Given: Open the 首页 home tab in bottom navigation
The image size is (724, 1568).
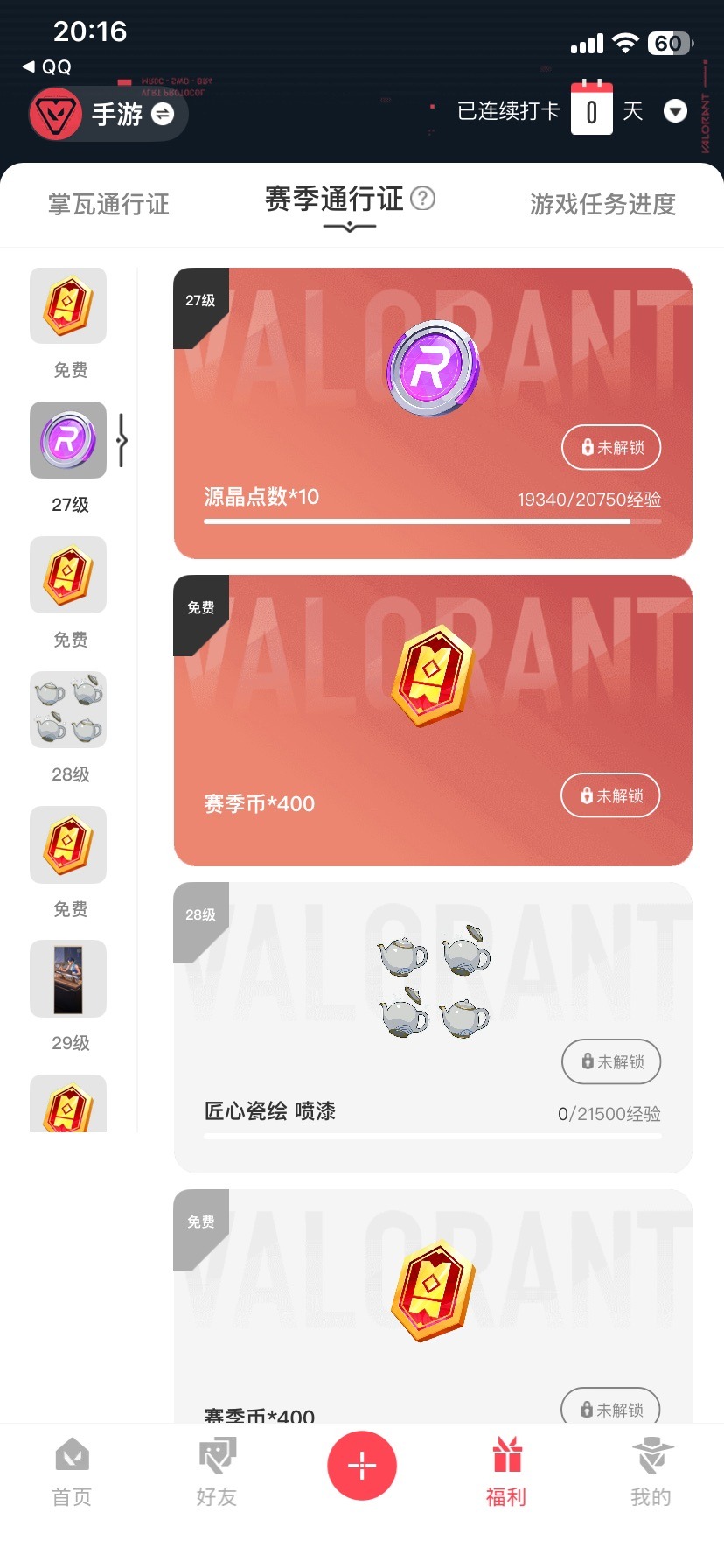Looking at the screenshot, I should [x=71, y=1470].
